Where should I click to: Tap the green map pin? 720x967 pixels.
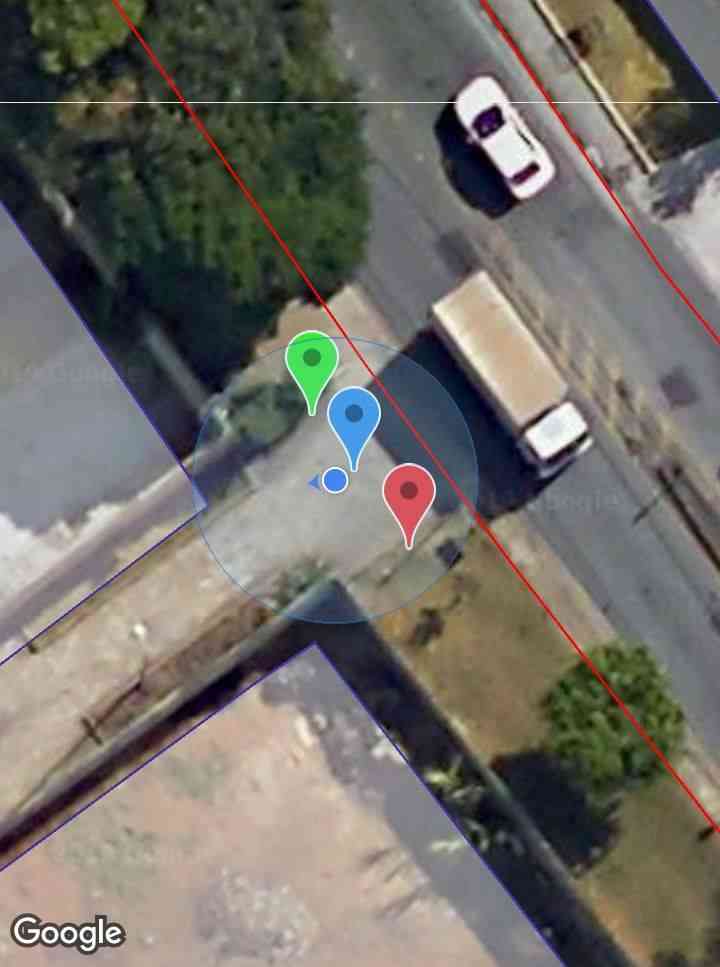(x=312, y=363)
